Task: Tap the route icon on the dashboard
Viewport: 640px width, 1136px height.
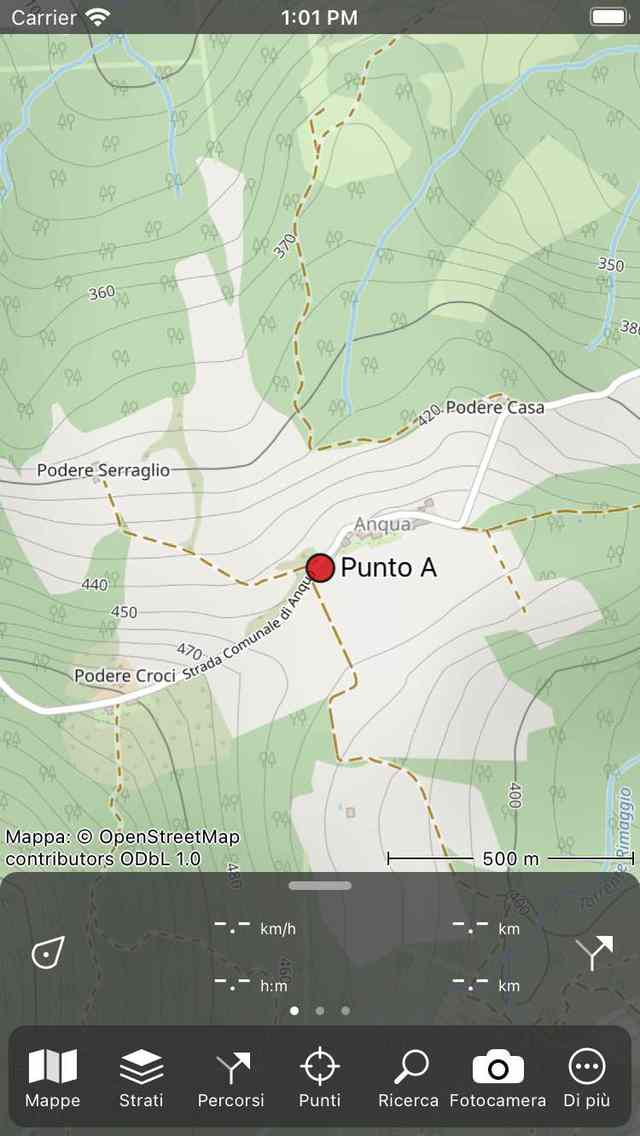Action: point(594,954)
